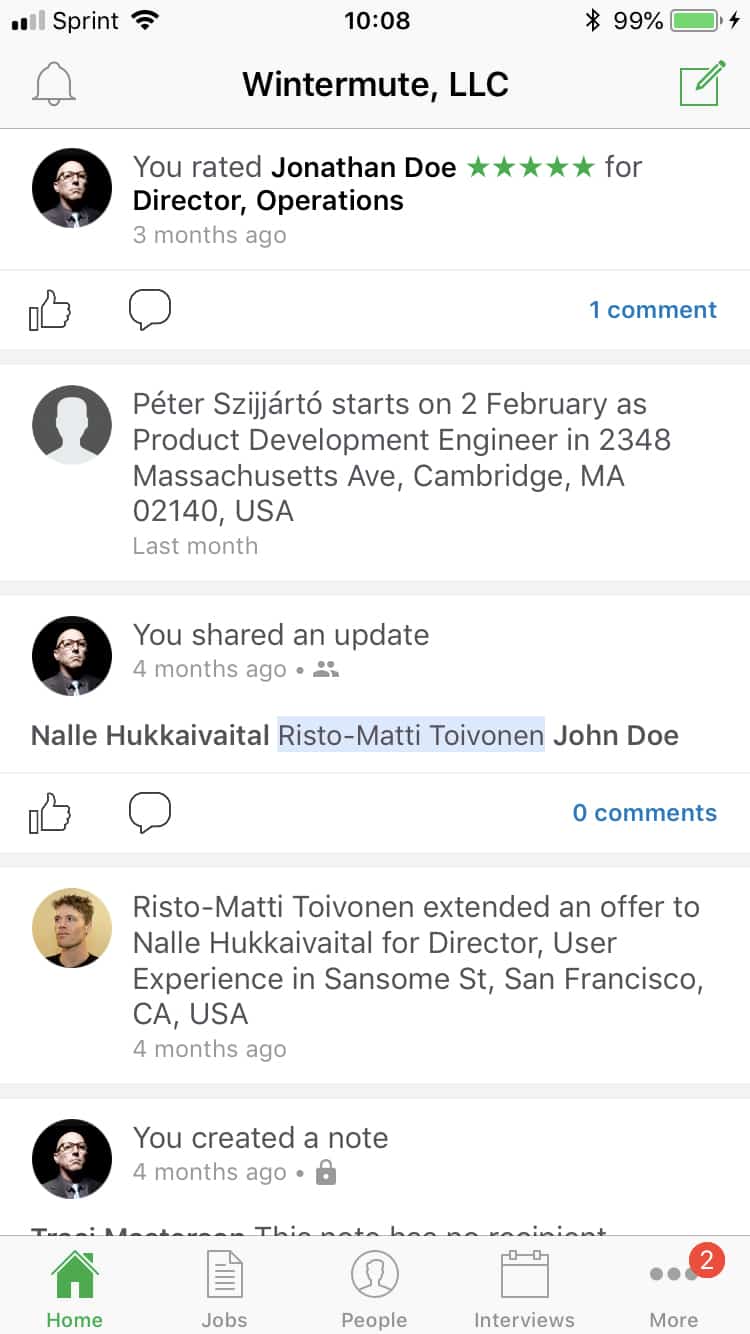750x1334 pixels.
Task: Go to the Interviews tab
Action: pos(524,1288)
